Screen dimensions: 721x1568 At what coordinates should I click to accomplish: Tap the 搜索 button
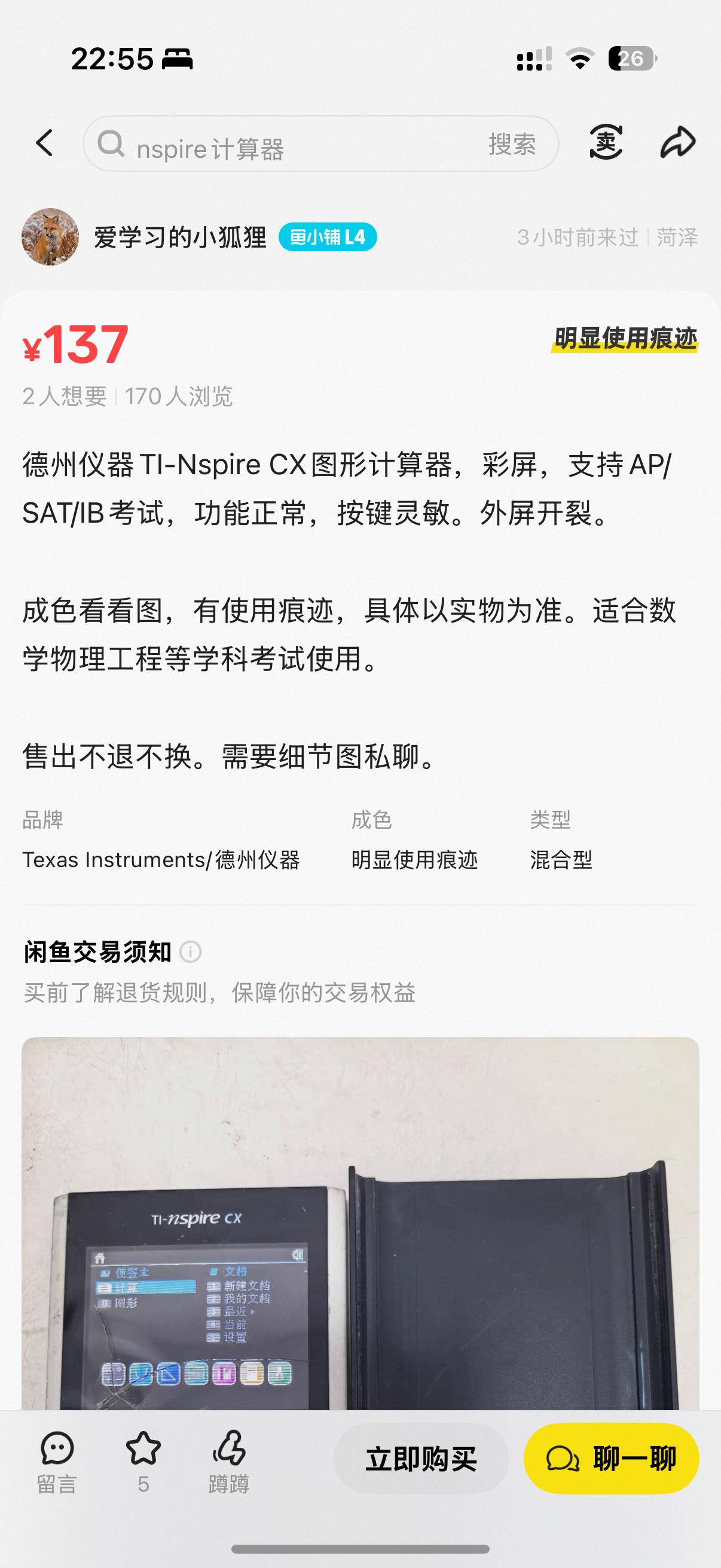click(x=512, y=145)
